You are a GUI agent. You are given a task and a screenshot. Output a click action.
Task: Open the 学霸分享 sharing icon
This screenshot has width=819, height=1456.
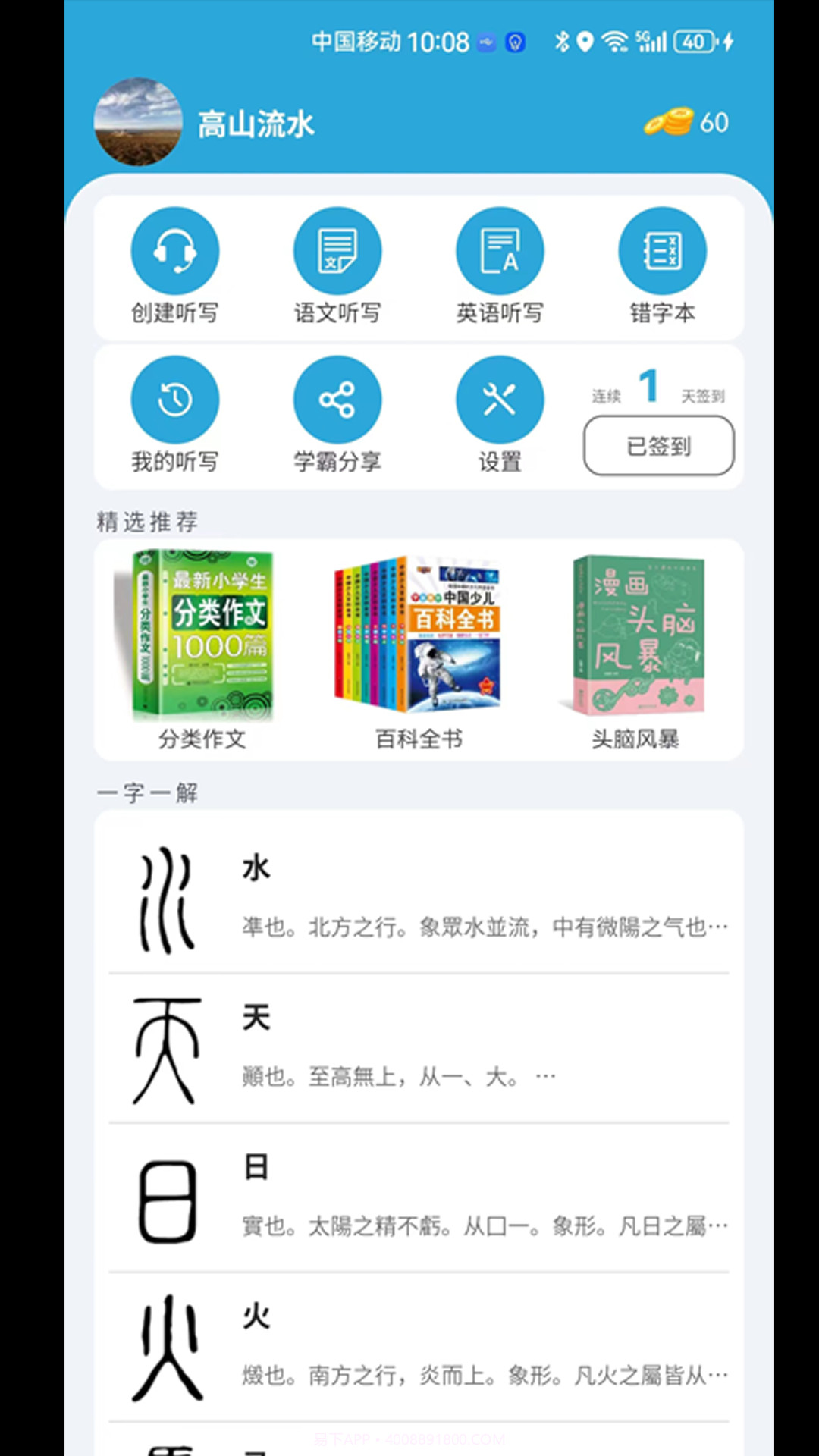tap(337, 398)
